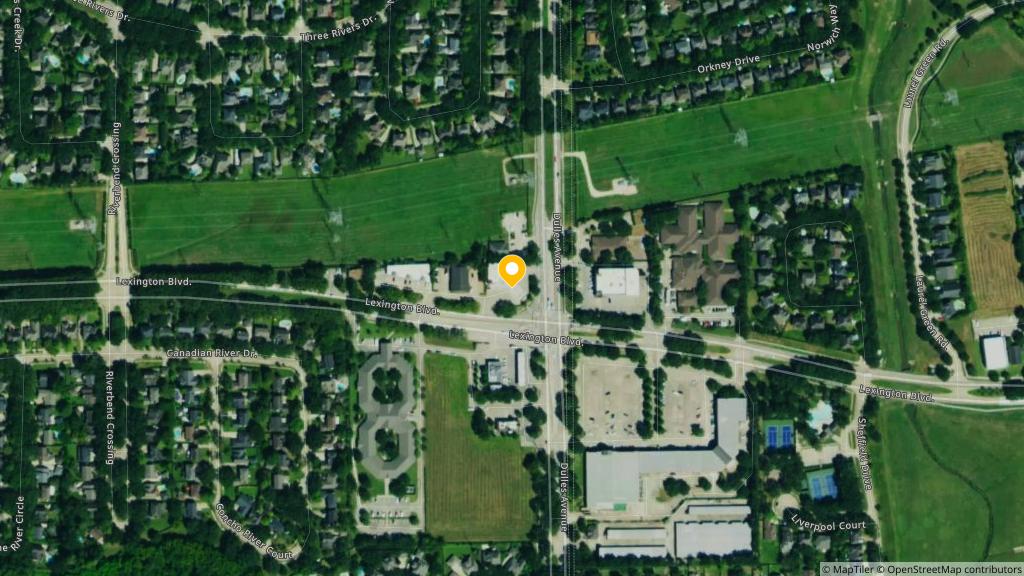This screenshot has width=1024, height=576.
Task: Open the MapTiler attribution link
Action: tap(853, 569)
